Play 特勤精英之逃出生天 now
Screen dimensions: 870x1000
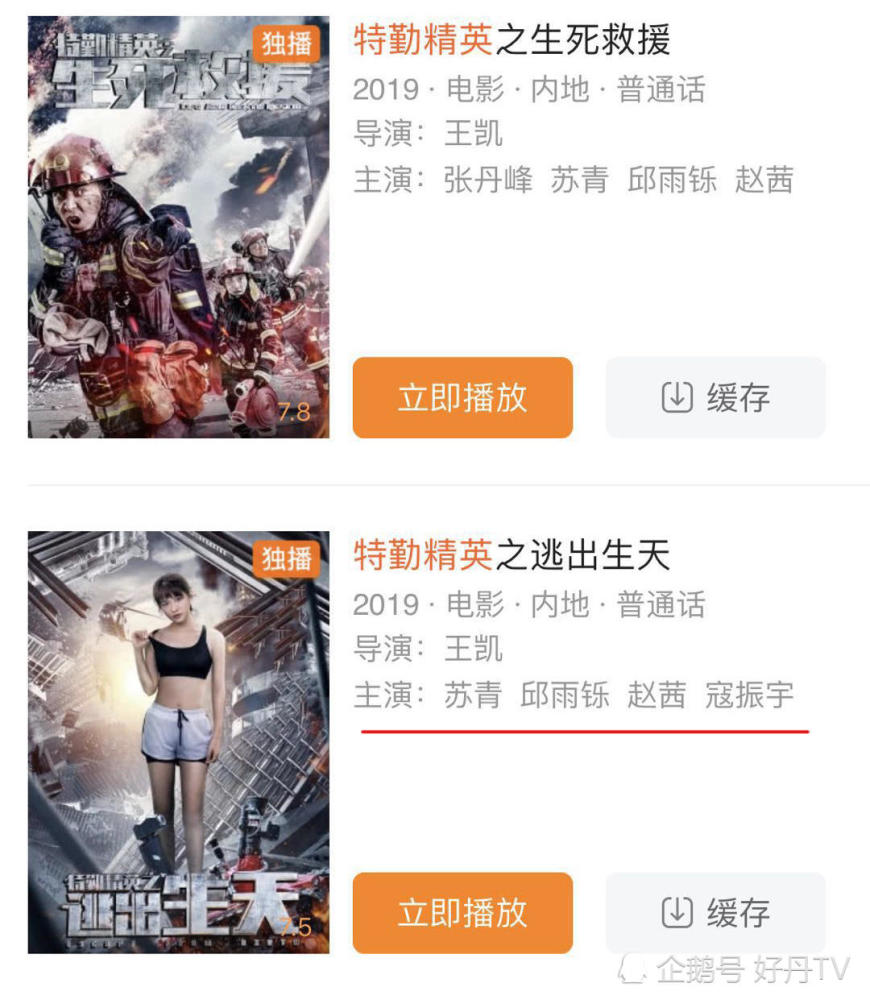tap(462, 912)
